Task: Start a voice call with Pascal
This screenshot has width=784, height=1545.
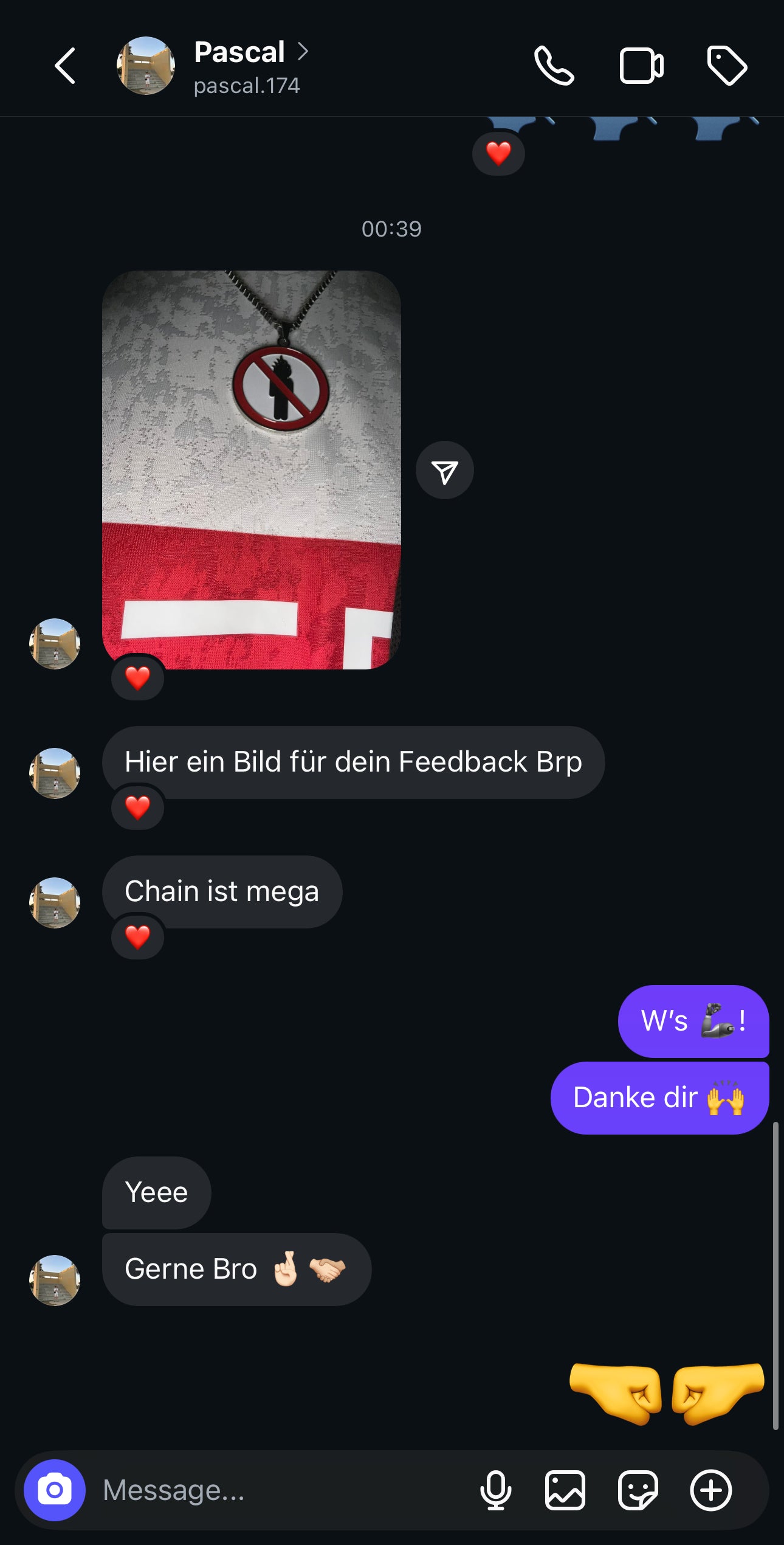Action: tap(554, 66)
